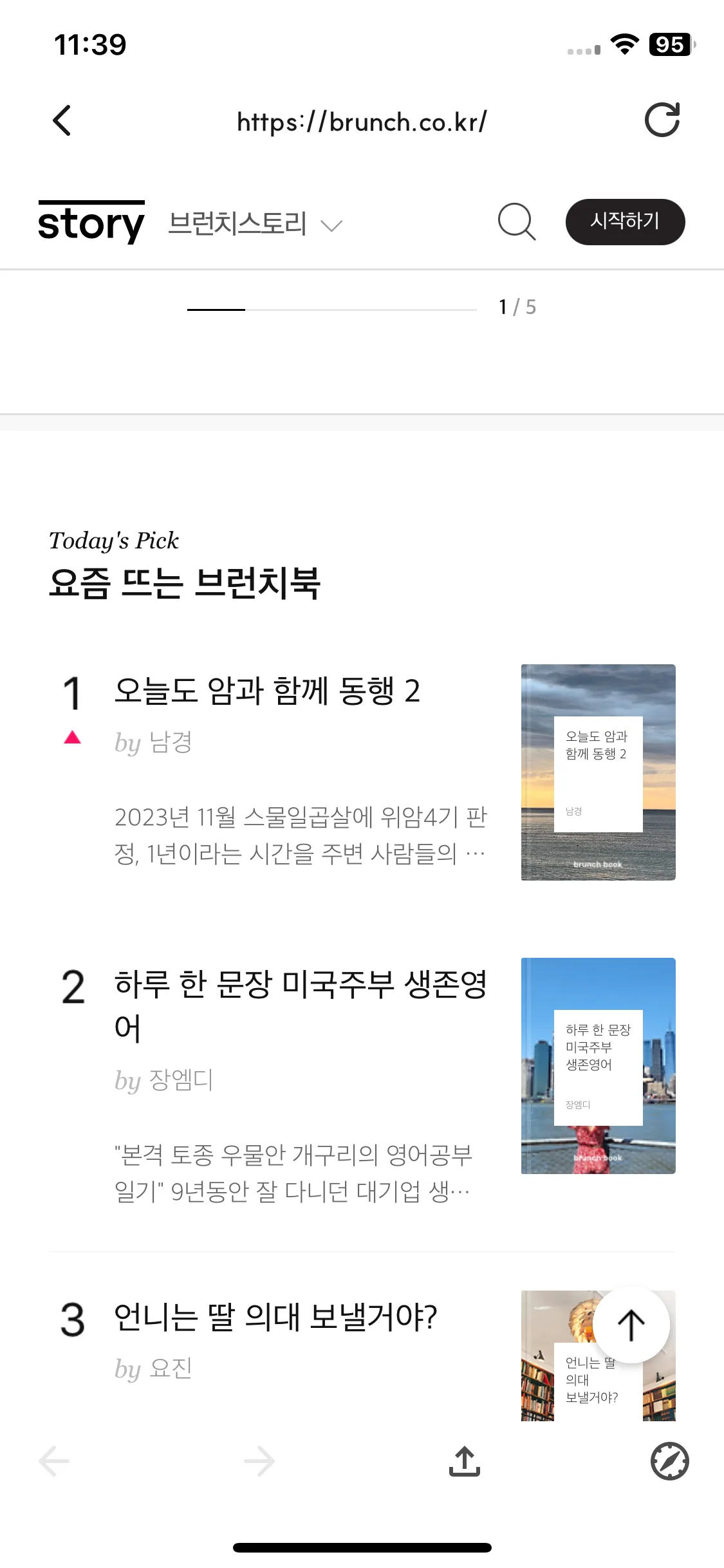Tap the browser back arrow in bottom toolbar
Screen dimensions: 724x1568
pos(54,1461)
